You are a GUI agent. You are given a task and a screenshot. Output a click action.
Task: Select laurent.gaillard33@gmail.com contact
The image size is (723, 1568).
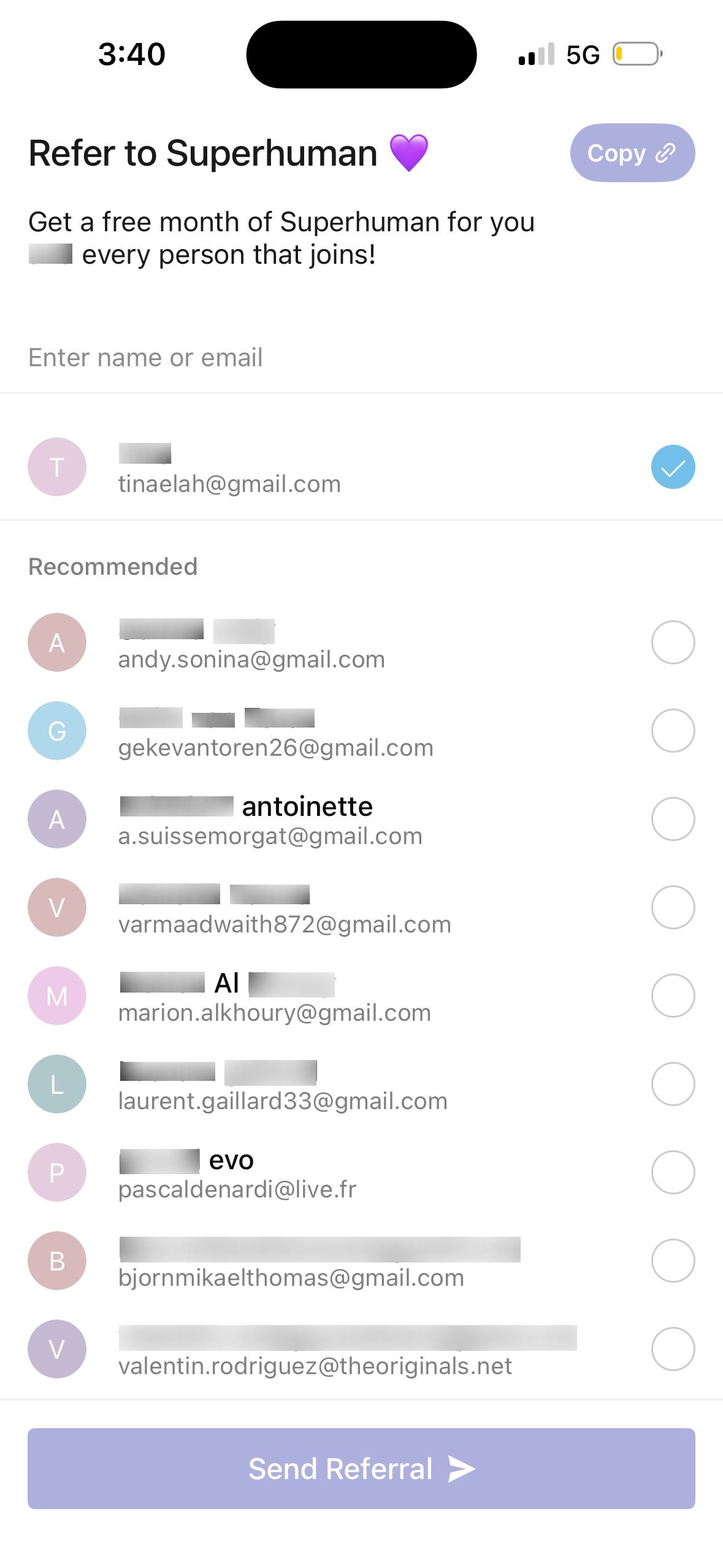point(673,1084)
